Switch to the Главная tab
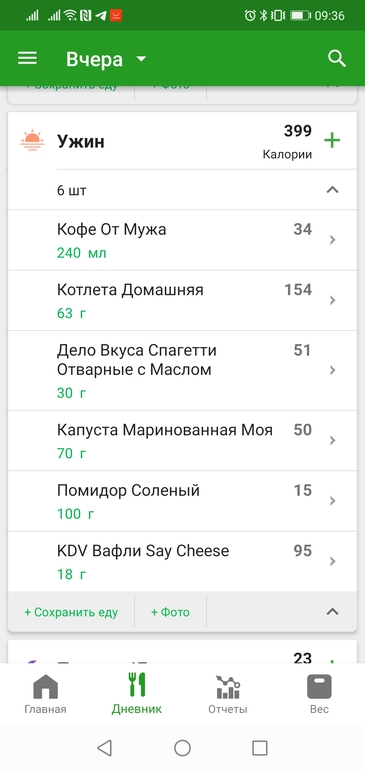 [45, 694]
